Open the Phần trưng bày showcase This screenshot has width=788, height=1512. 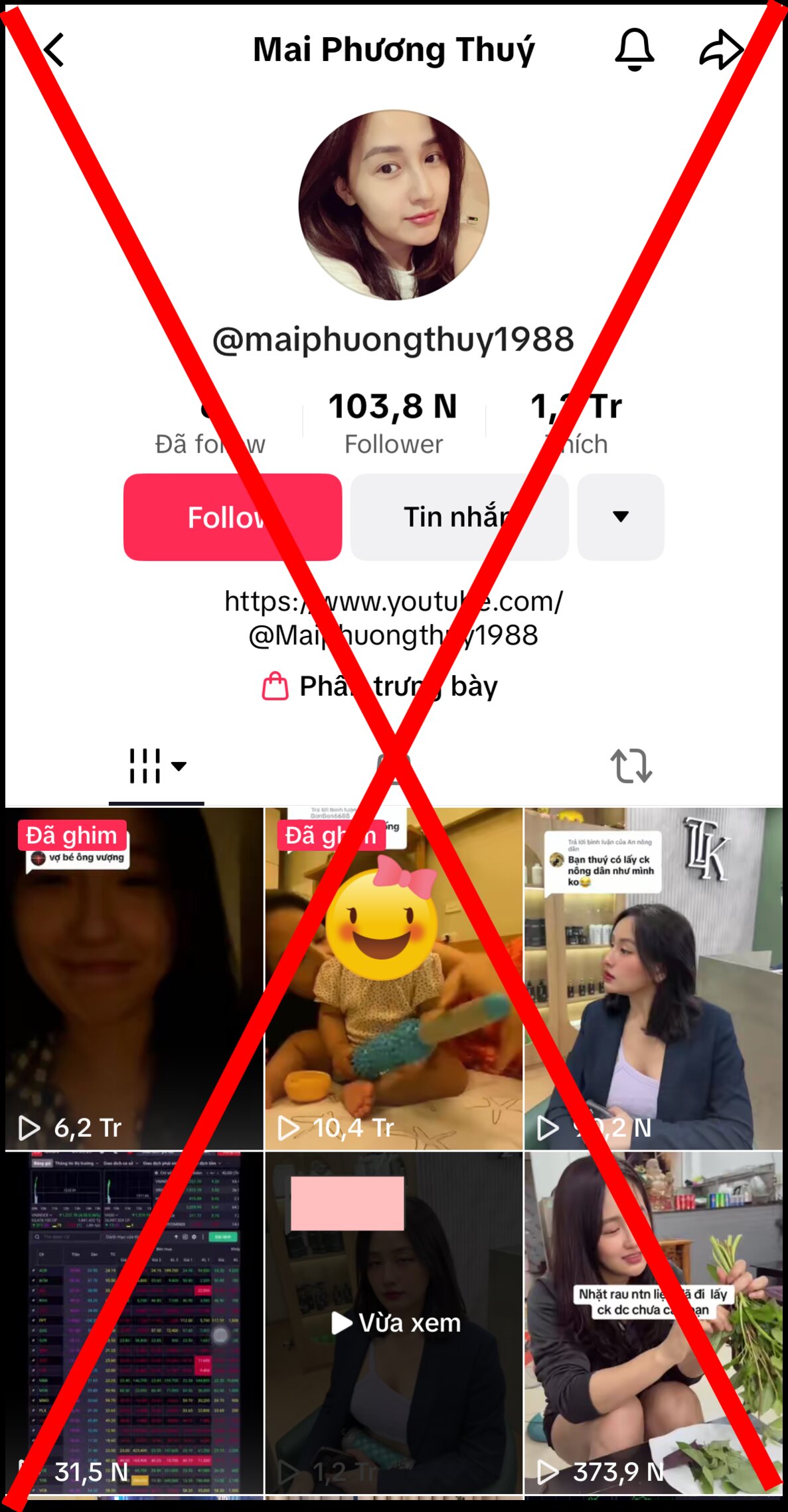(380, 686)
